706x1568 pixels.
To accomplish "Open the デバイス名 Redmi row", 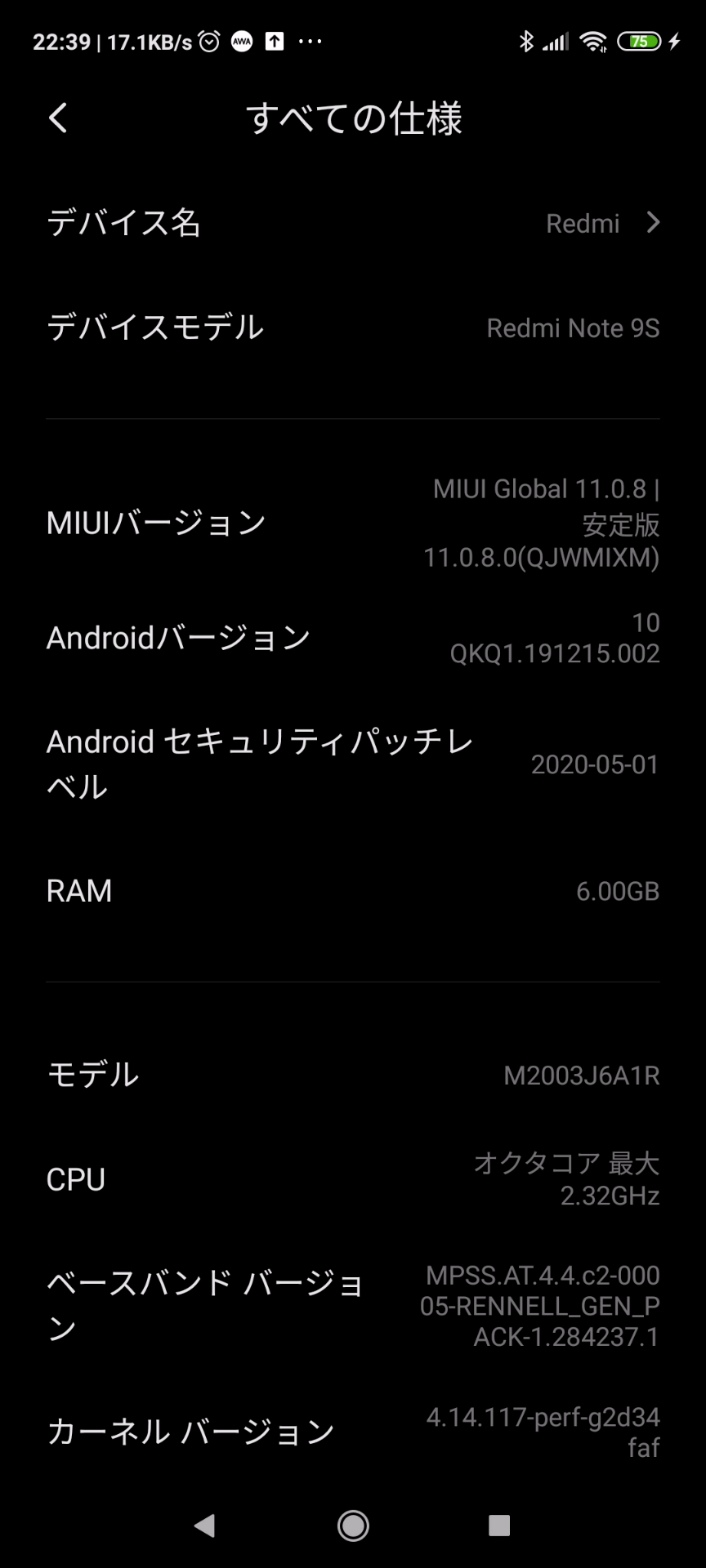I will pyautogui.click(x=353, y=223).
